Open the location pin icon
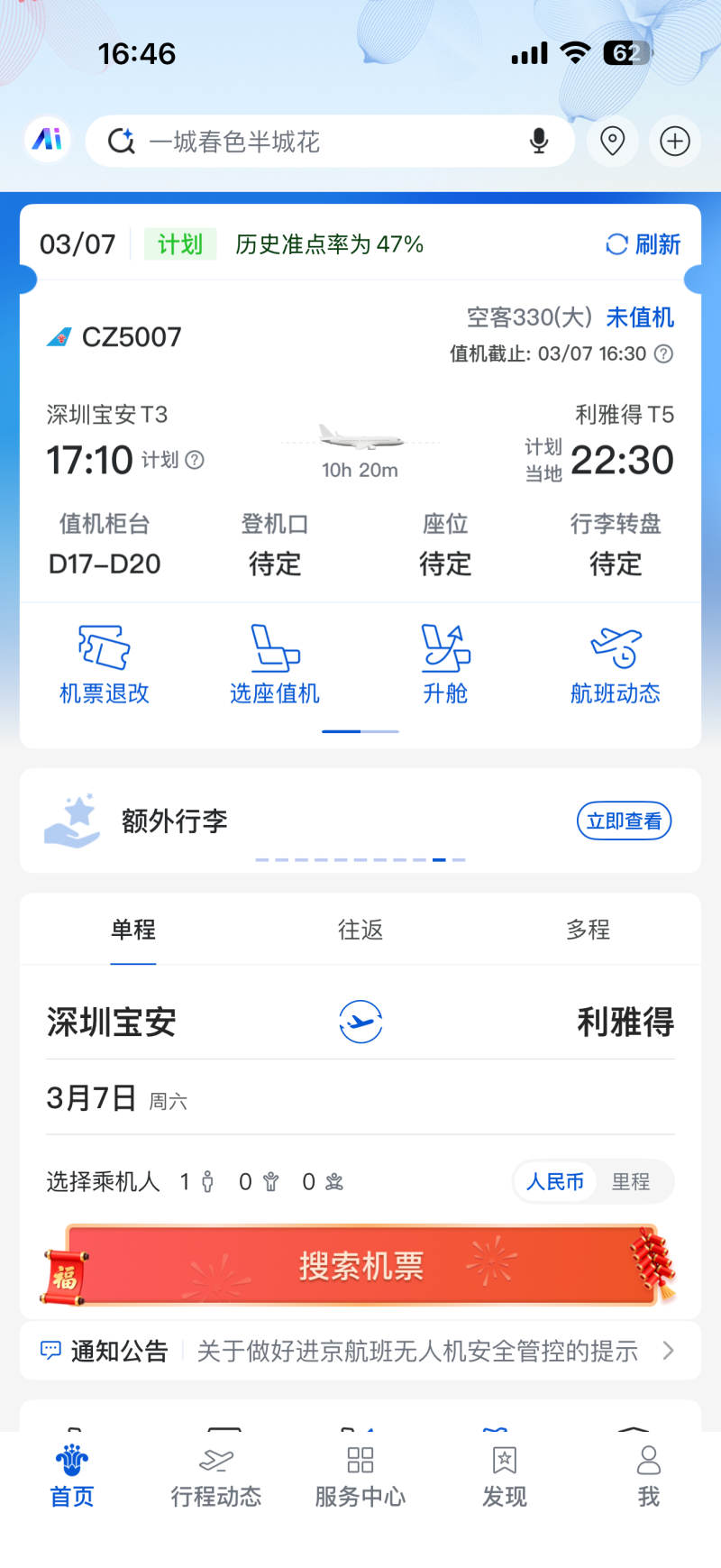The image size is (721, 1568). tap(613, 142)
